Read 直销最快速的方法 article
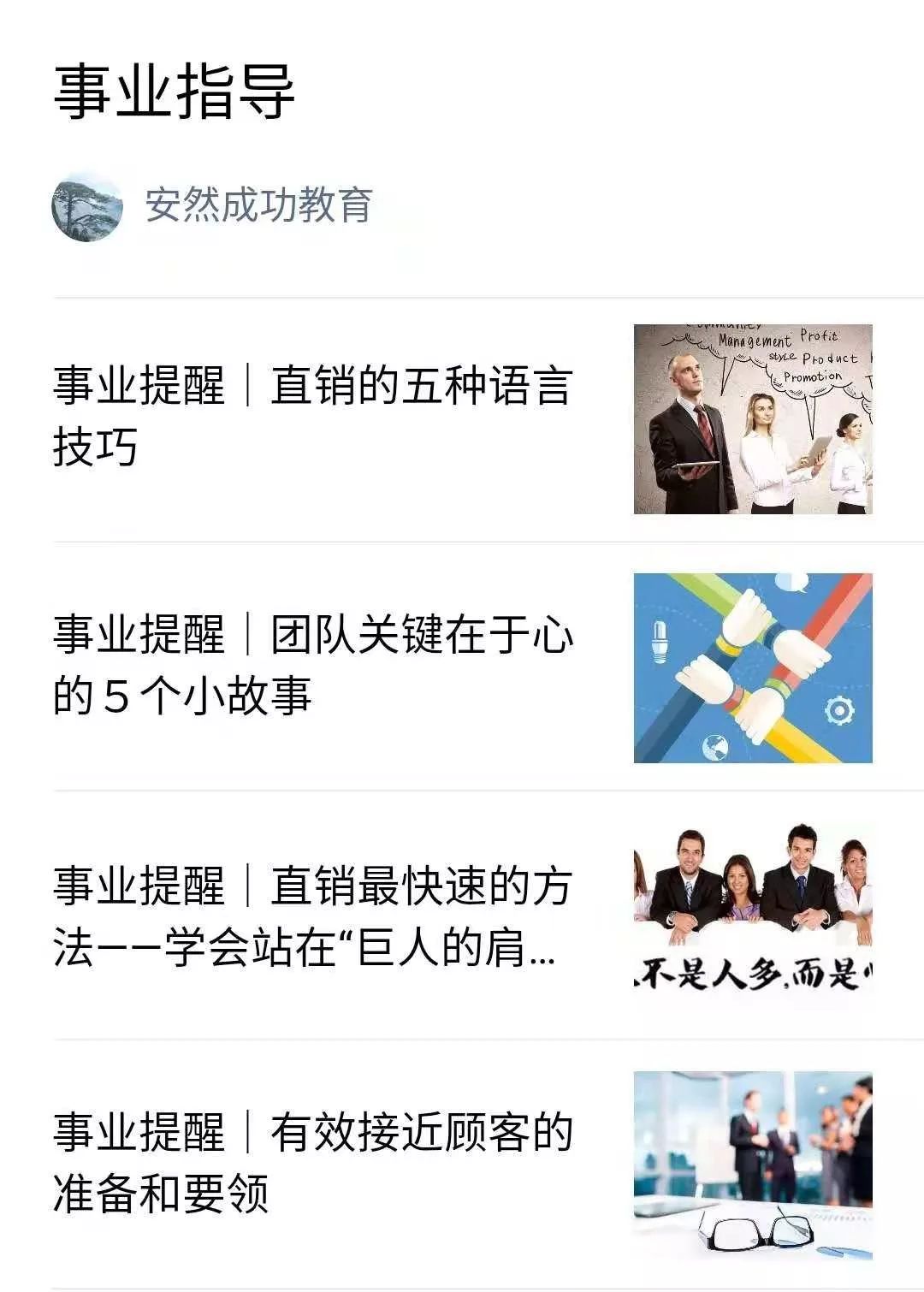This screenshot has width=924, height=1292. [x=312, y=916]
